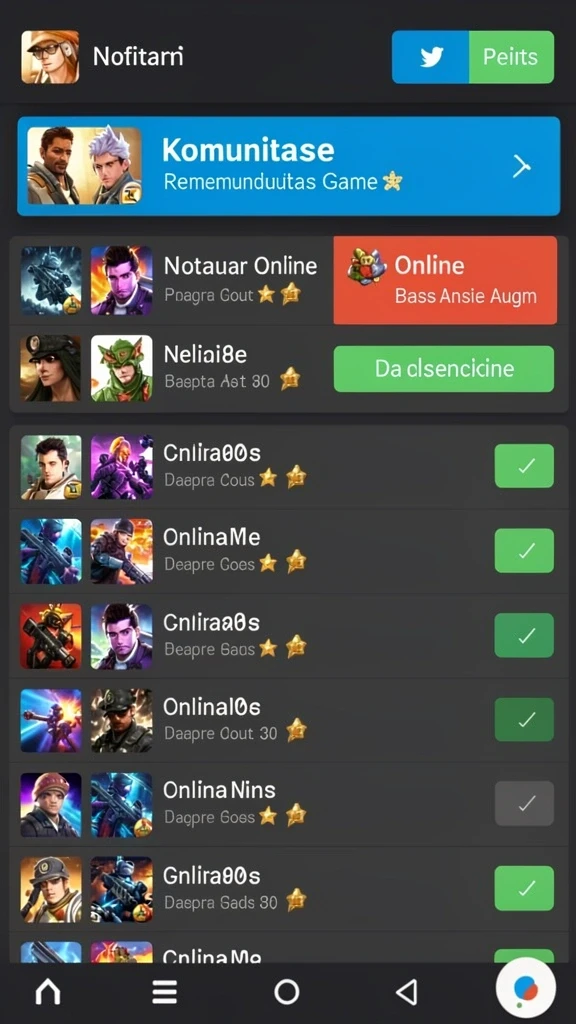Check the grey box for Onlina Nins

pyautogui.click(x=524, y=804)
